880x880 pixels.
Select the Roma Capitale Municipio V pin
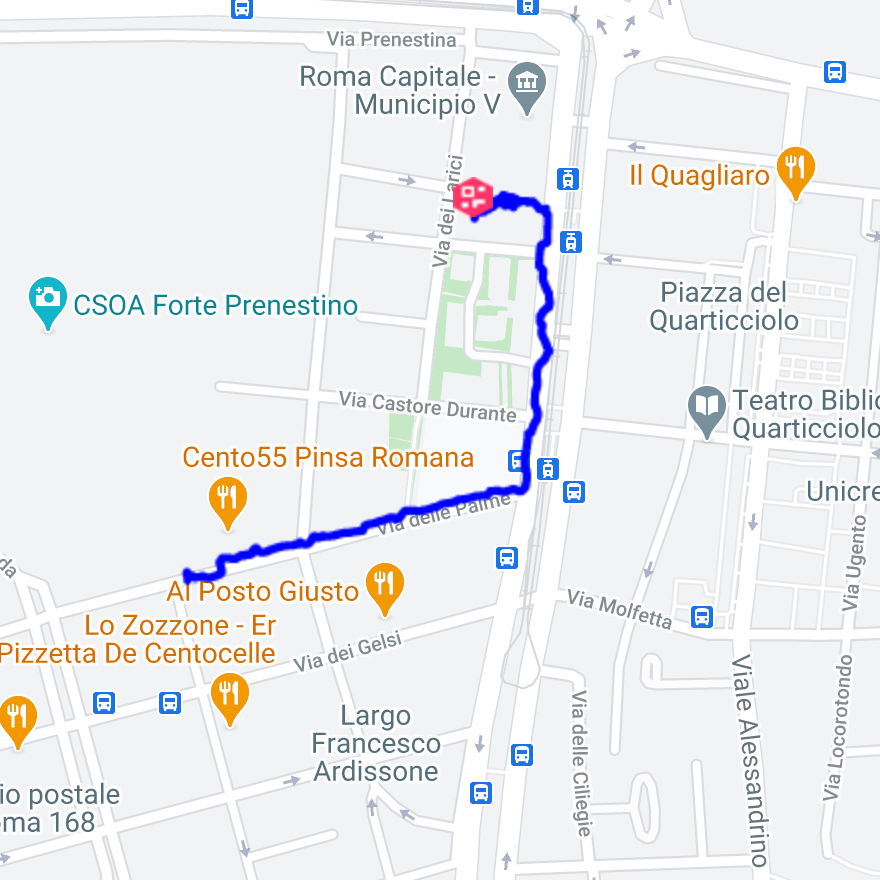(x=525, y=85)
